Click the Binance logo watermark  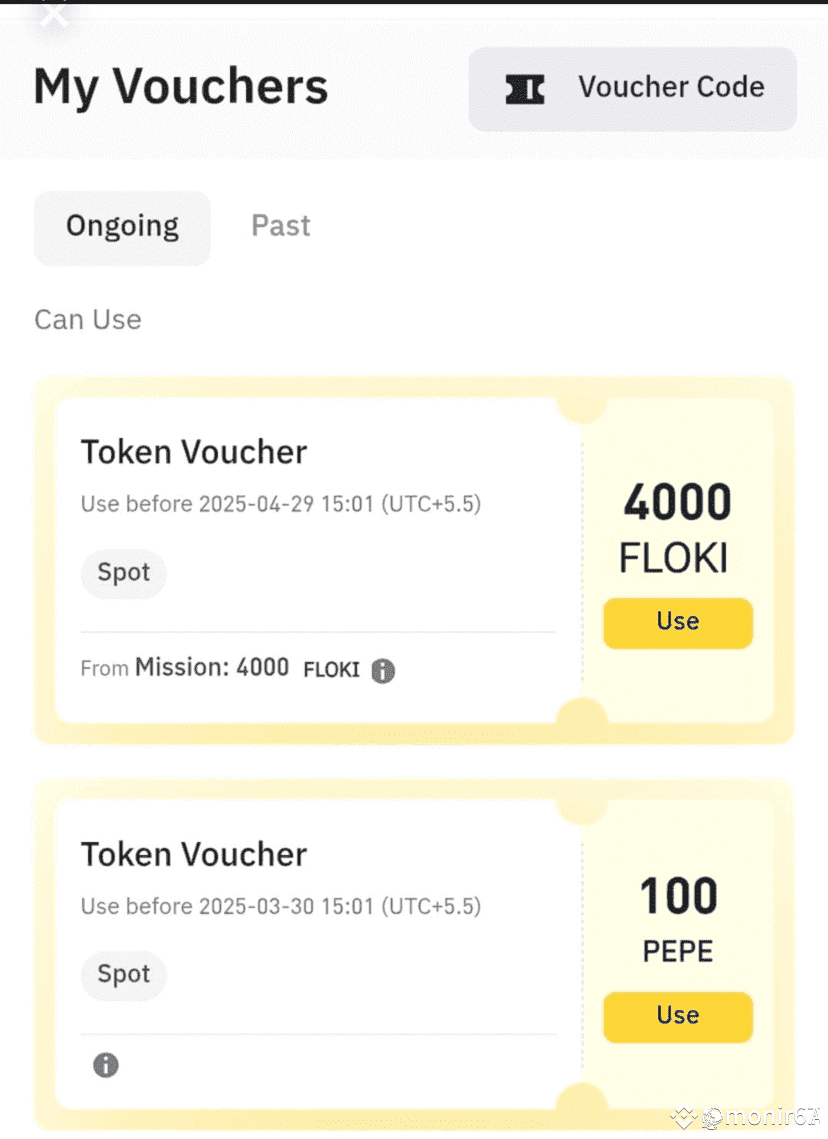(x=685, y=1117)
